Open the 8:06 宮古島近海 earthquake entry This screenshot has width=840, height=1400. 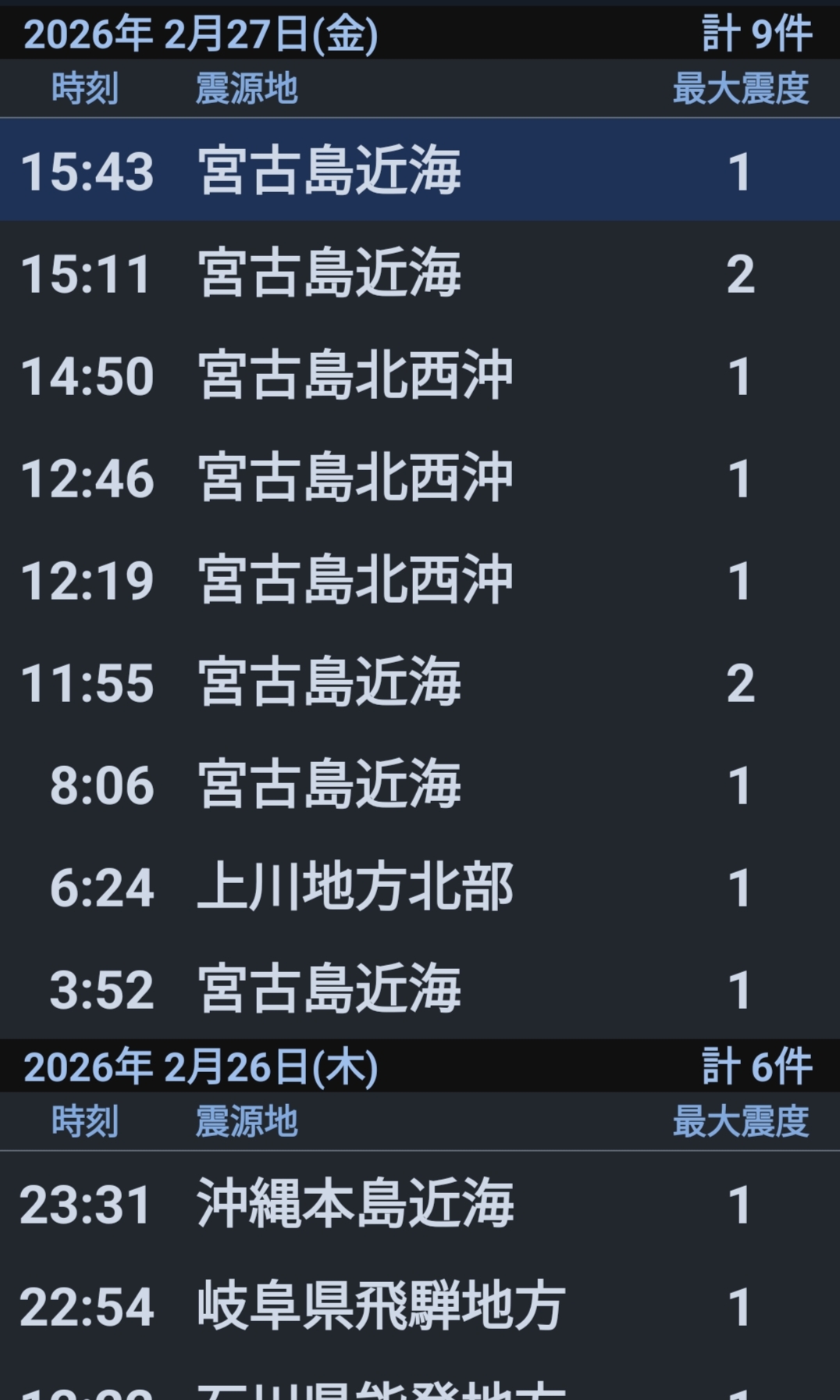coord(419,785)
